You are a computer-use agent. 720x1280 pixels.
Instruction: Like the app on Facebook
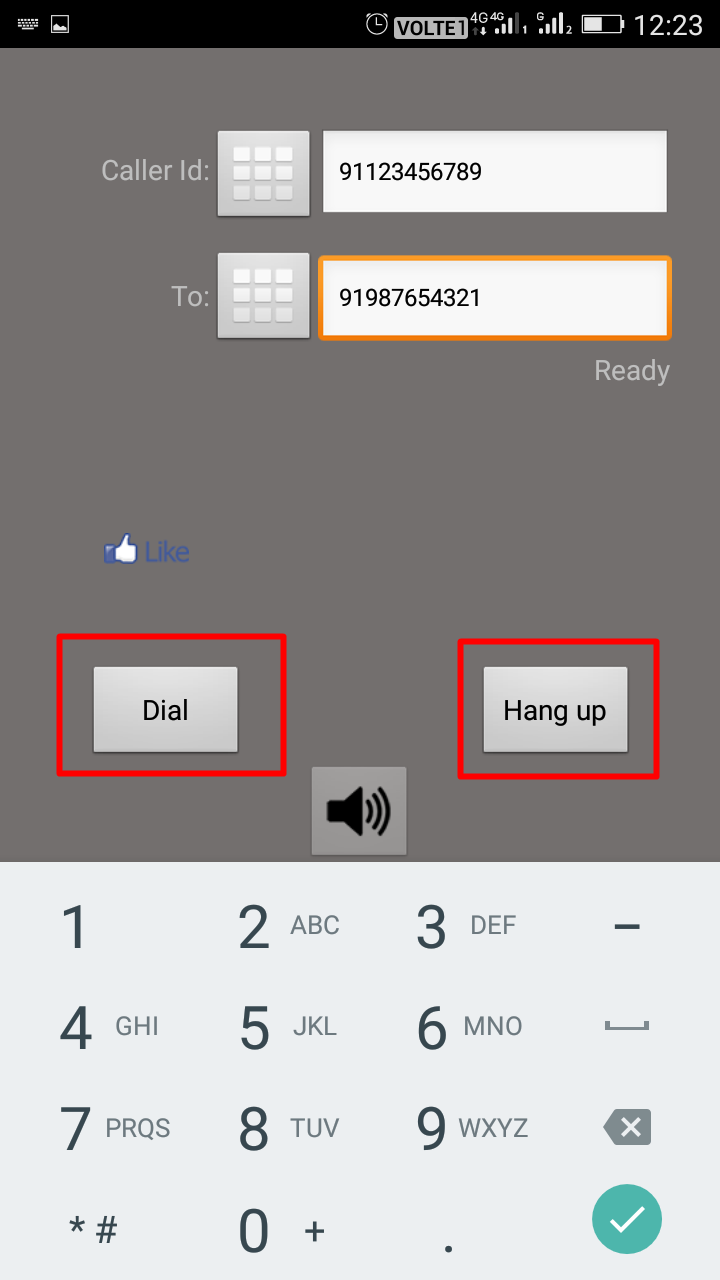tap(147, 550)
